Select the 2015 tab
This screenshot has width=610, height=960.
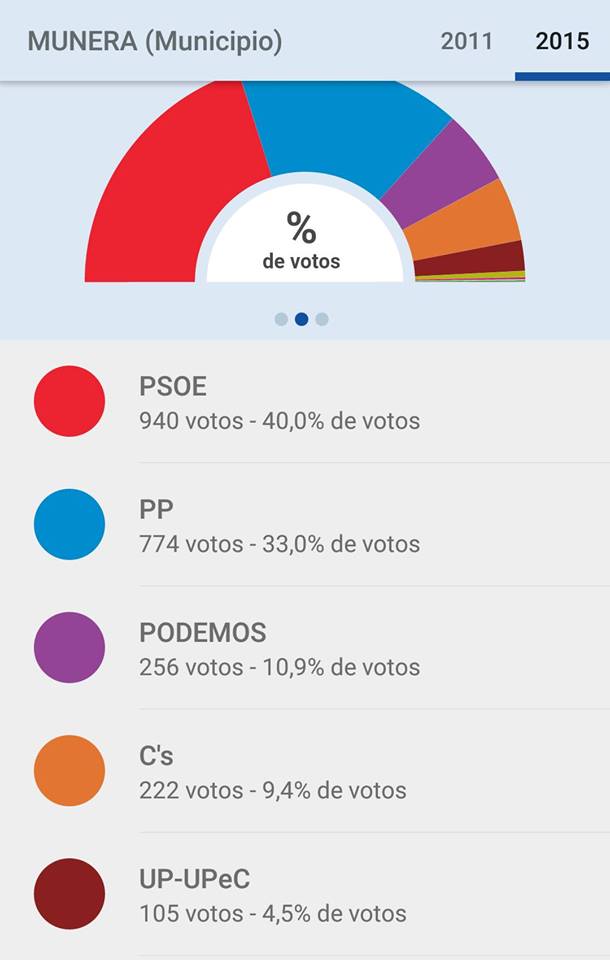562,41
